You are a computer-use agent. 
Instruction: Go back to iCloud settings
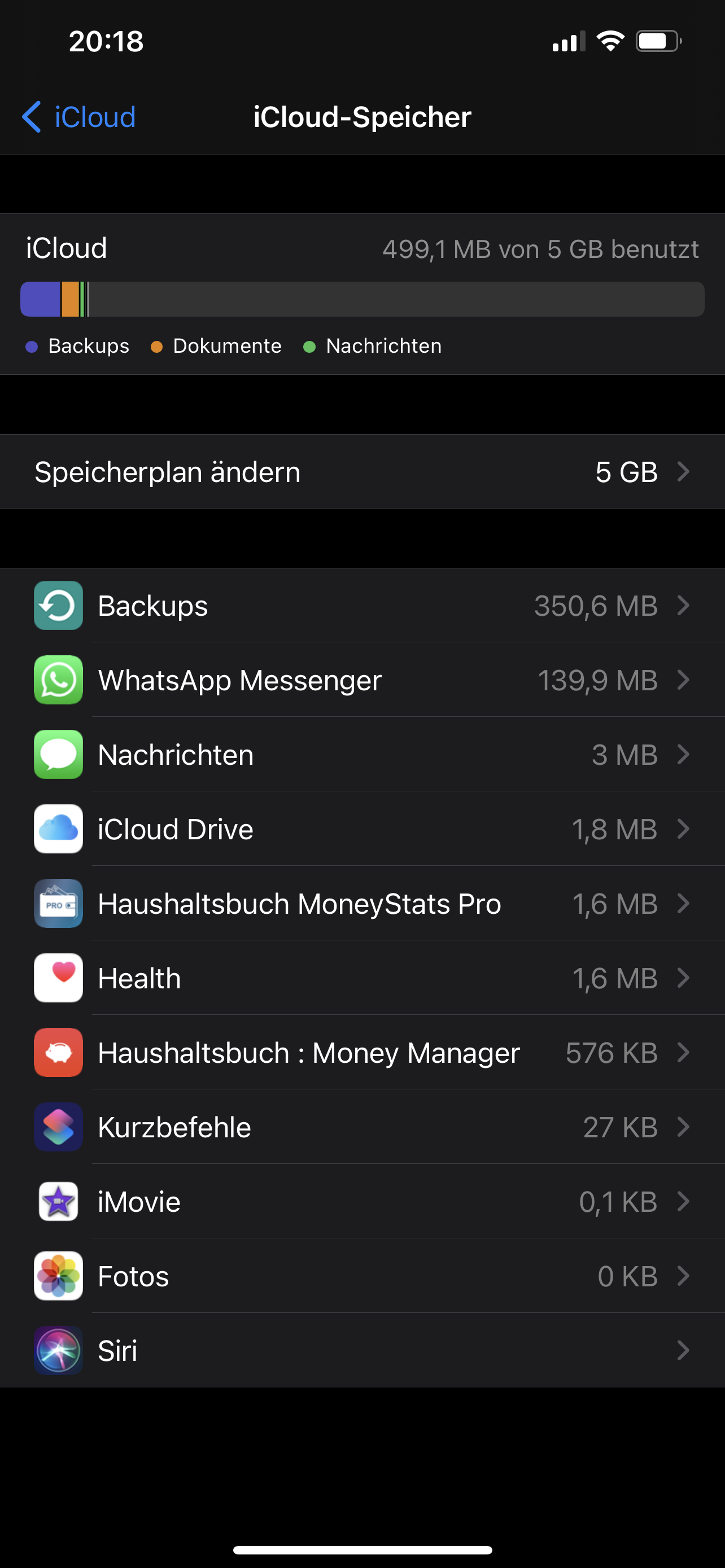[x=79, y=116]
